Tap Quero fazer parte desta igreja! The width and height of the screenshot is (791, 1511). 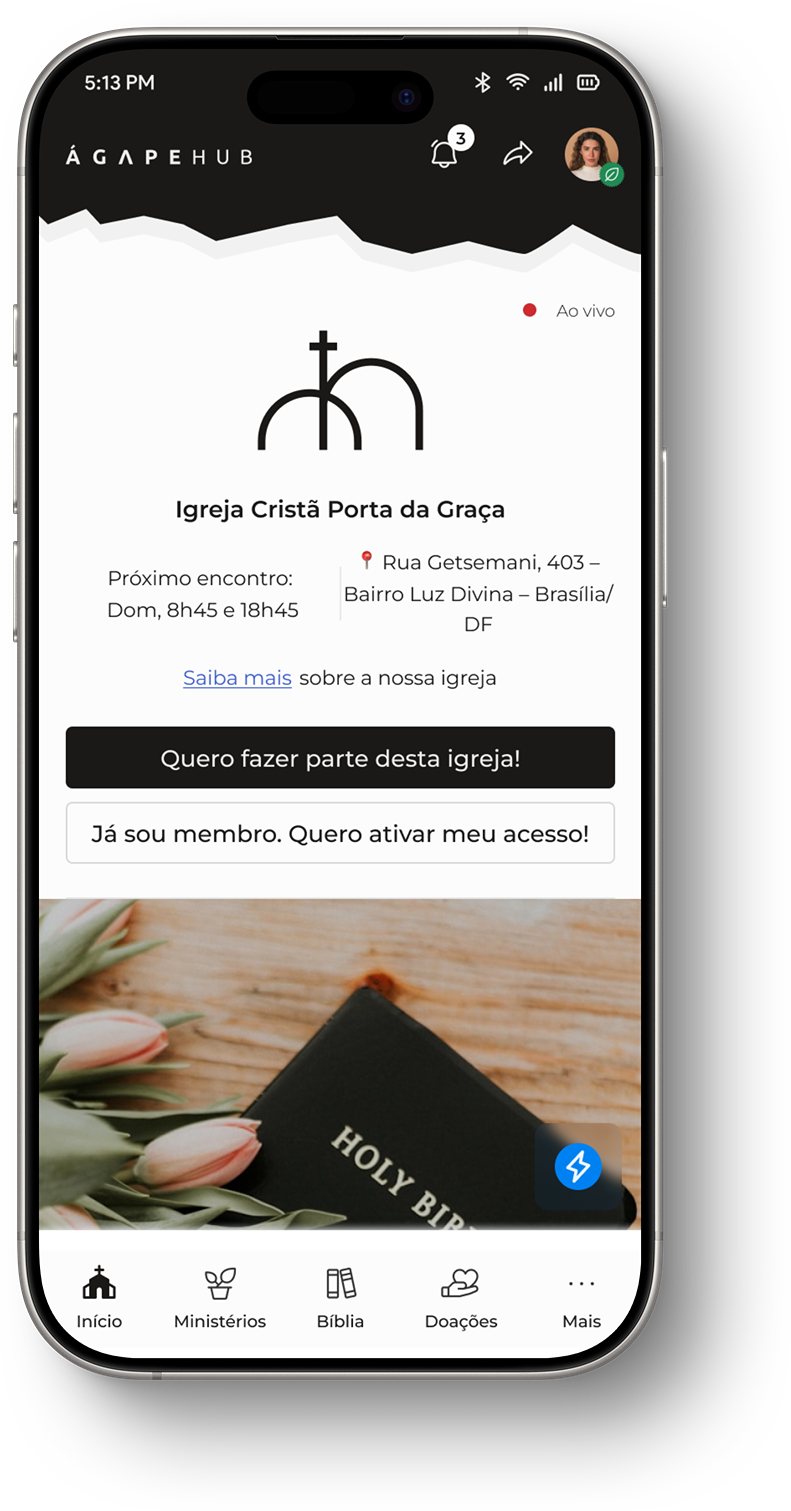pyautogui.click(x=340, y=758)
